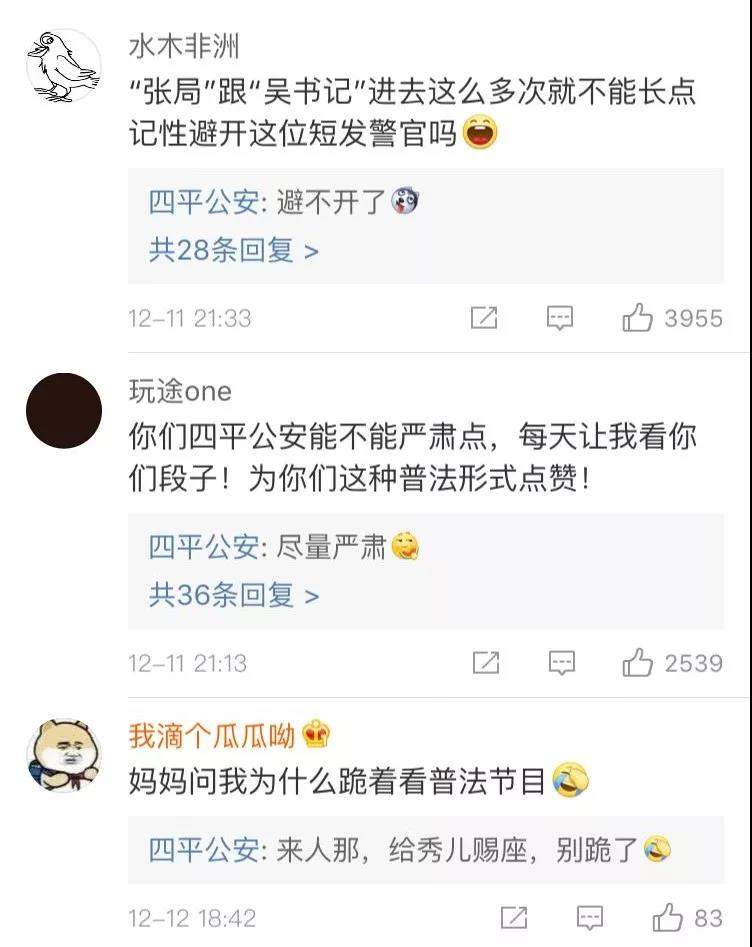Viewport: 752px width, 947px height.
Task: Like 我滴个瓜瓜呦's comment with 83 likes
Action: pyautogui.click(x=687, y=918)
